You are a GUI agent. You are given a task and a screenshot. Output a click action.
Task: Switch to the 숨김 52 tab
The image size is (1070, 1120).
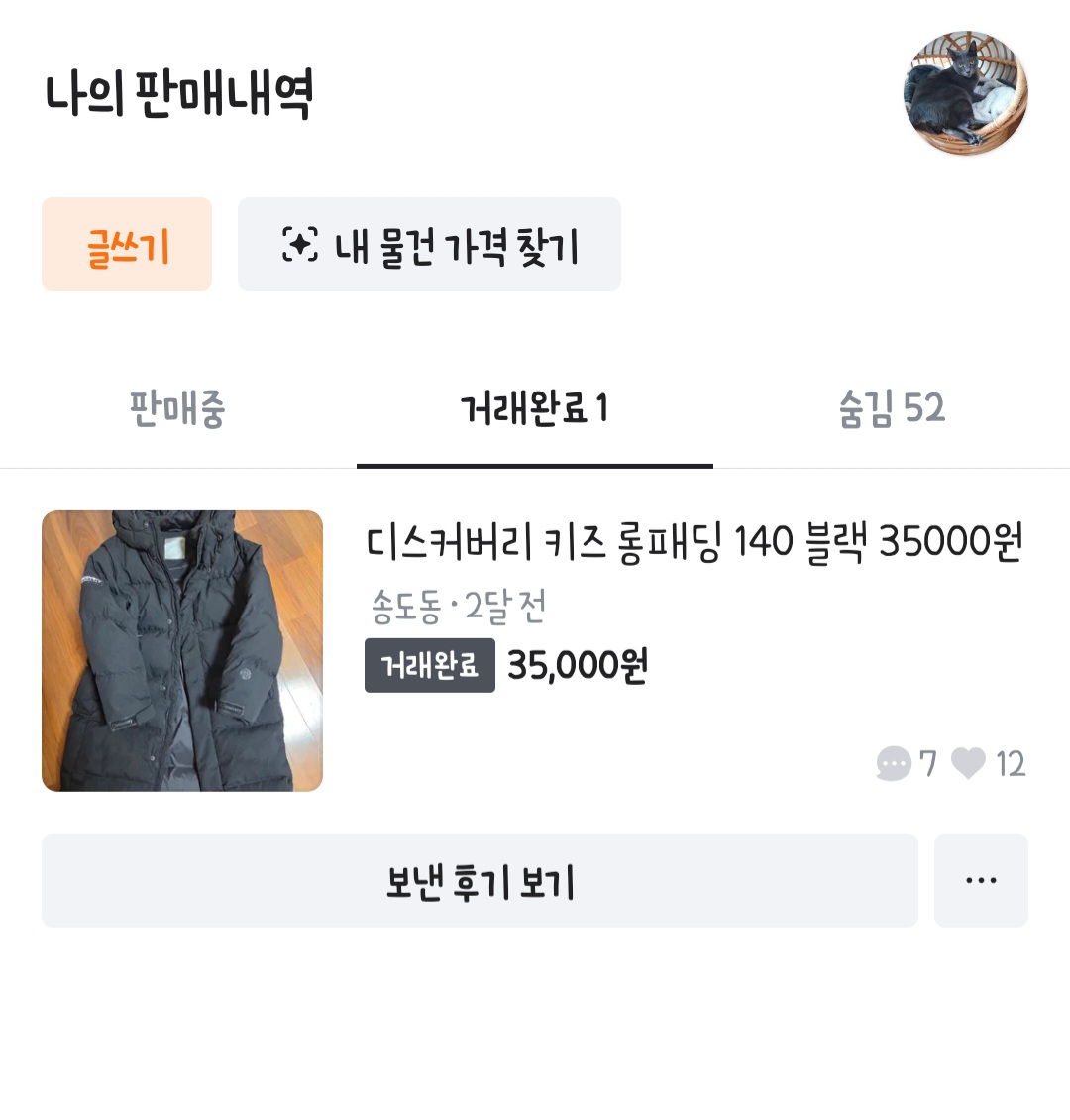[x=892, y=408]
